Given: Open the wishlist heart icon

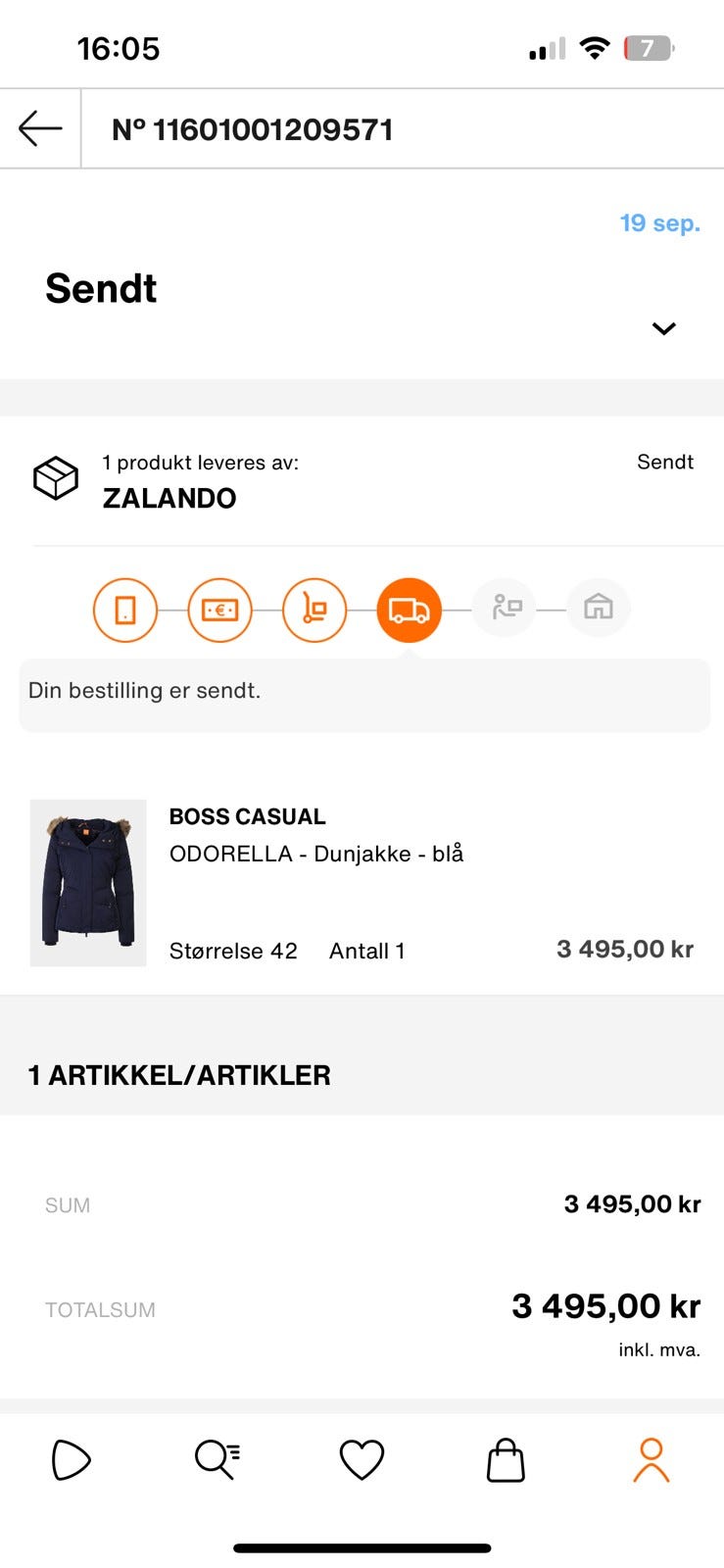Looking at the screenshot, I should point(362,1459).
